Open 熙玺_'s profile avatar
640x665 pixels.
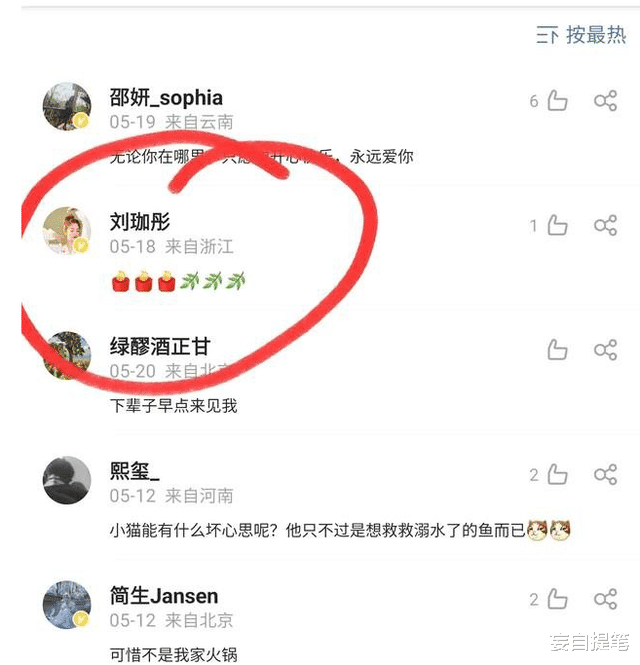67,480
